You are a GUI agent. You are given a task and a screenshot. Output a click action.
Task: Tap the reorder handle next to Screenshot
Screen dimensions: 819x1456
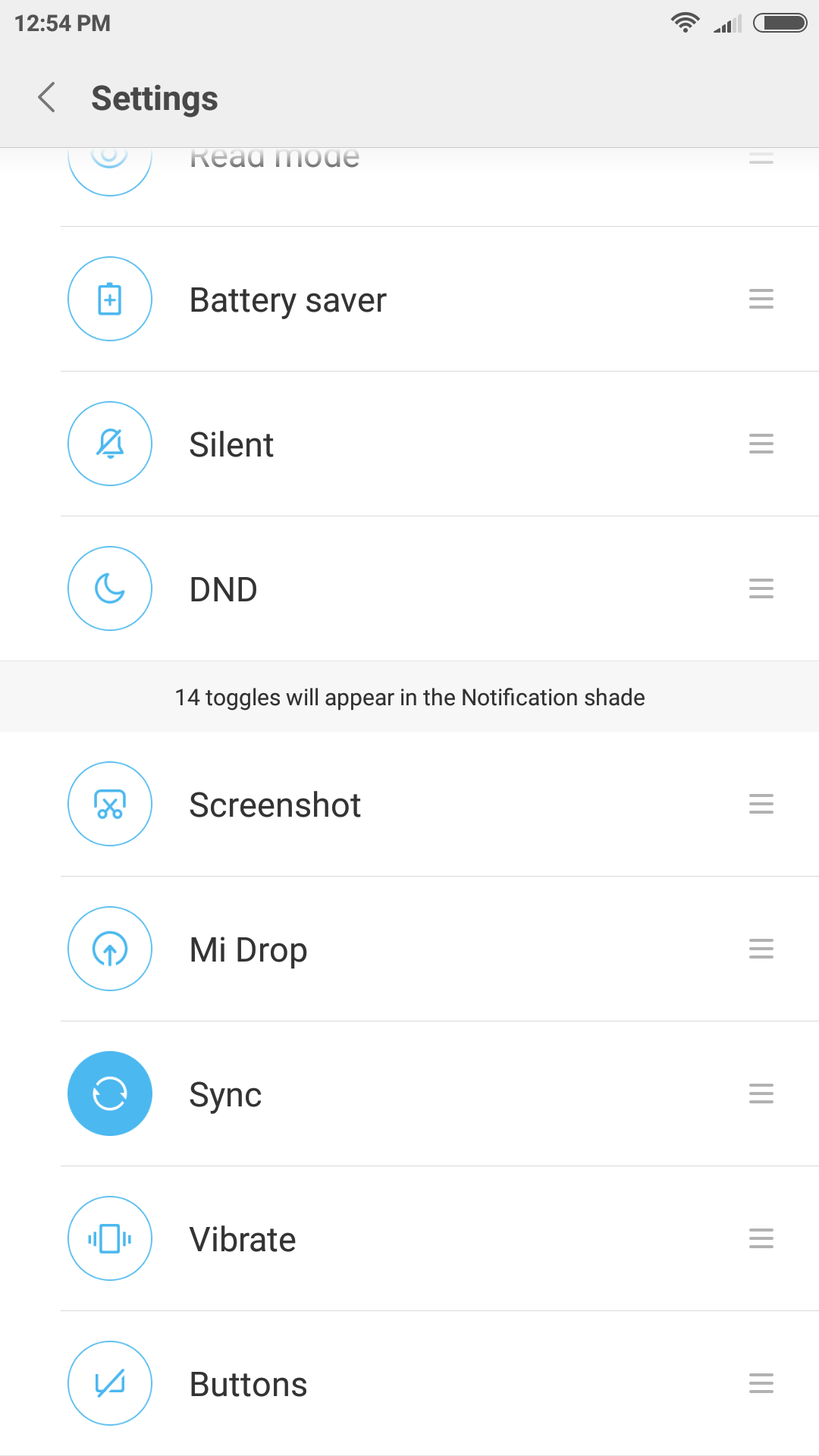761,804
